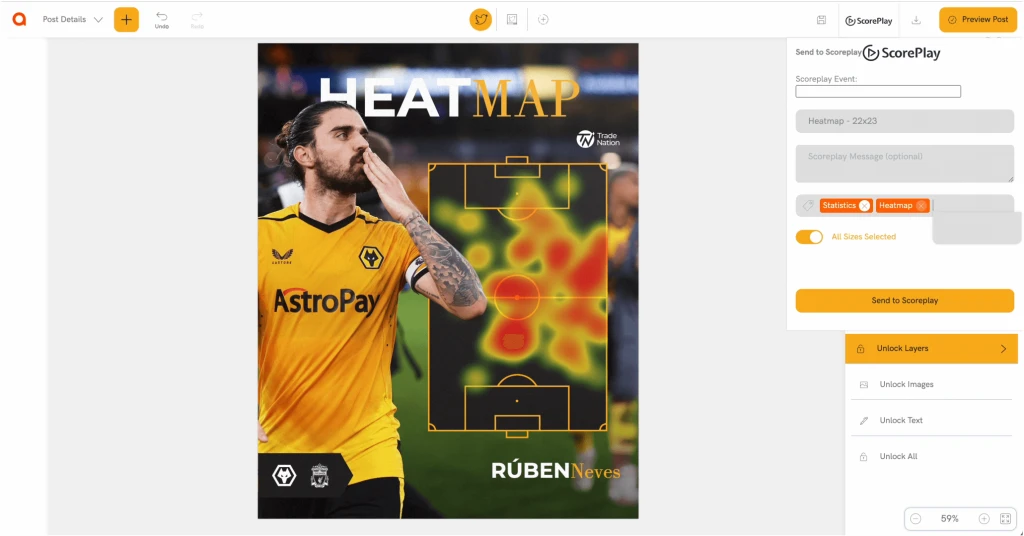Expand the Unlock Layers menu
The image size is (1024, 536).
[x=931, y=349]
